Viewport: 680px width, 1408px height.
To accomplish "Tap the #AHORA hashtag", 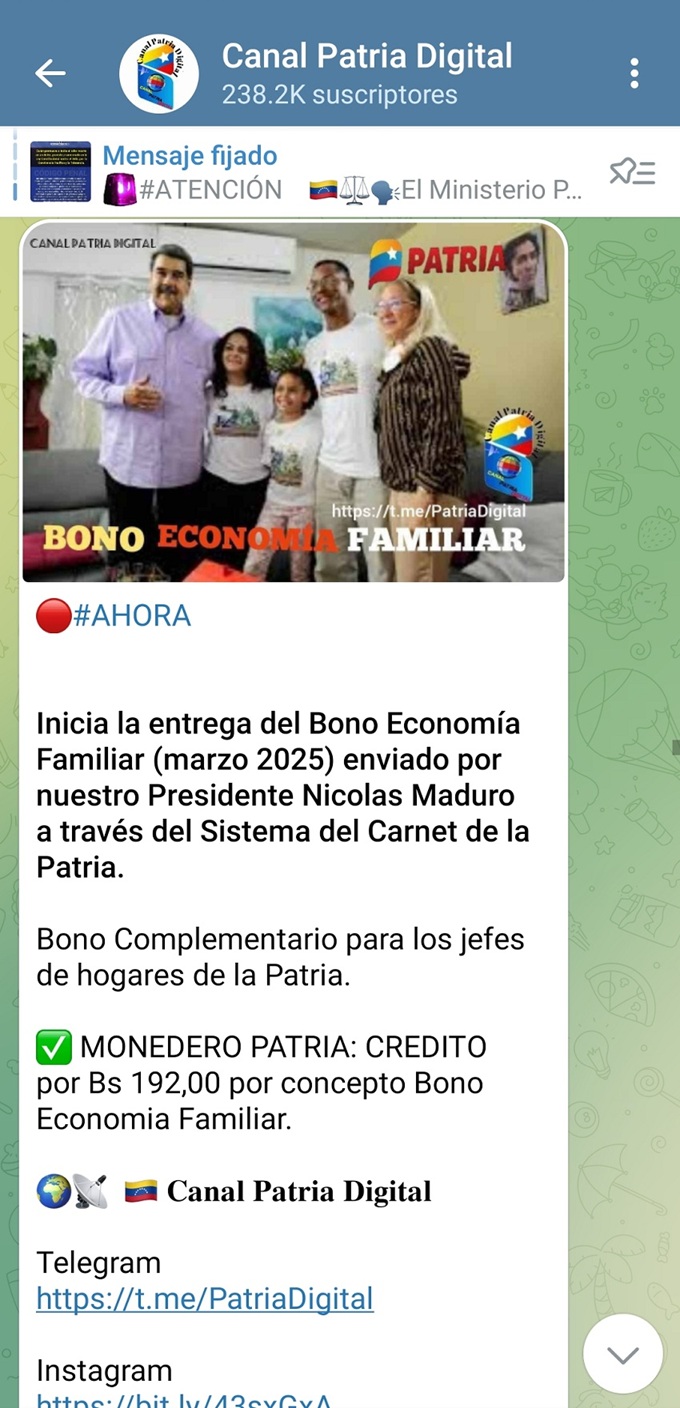I will pos(131,616).
